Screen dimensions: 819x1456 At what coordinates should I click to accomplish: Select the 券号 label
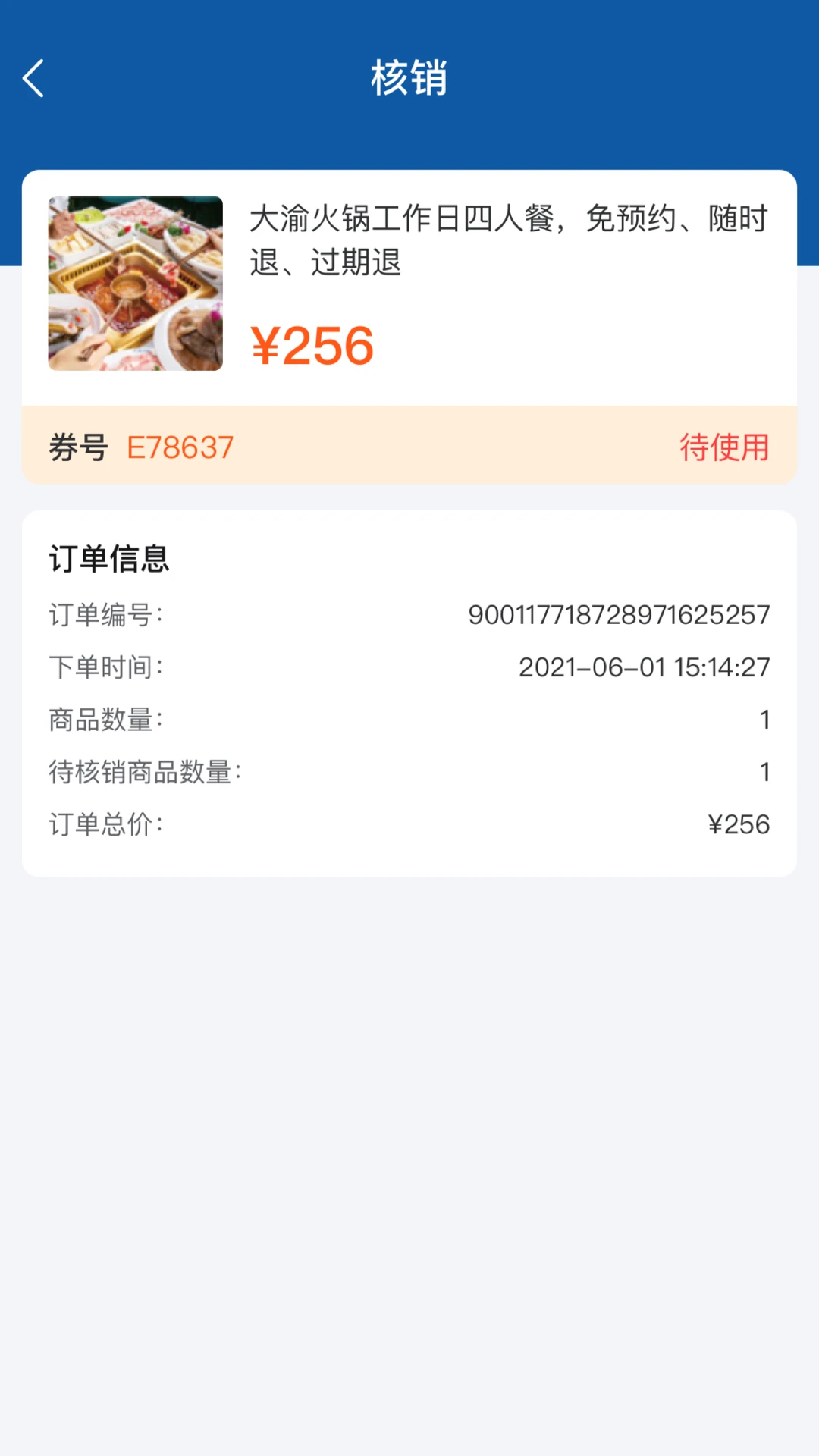tap(76, 447)
